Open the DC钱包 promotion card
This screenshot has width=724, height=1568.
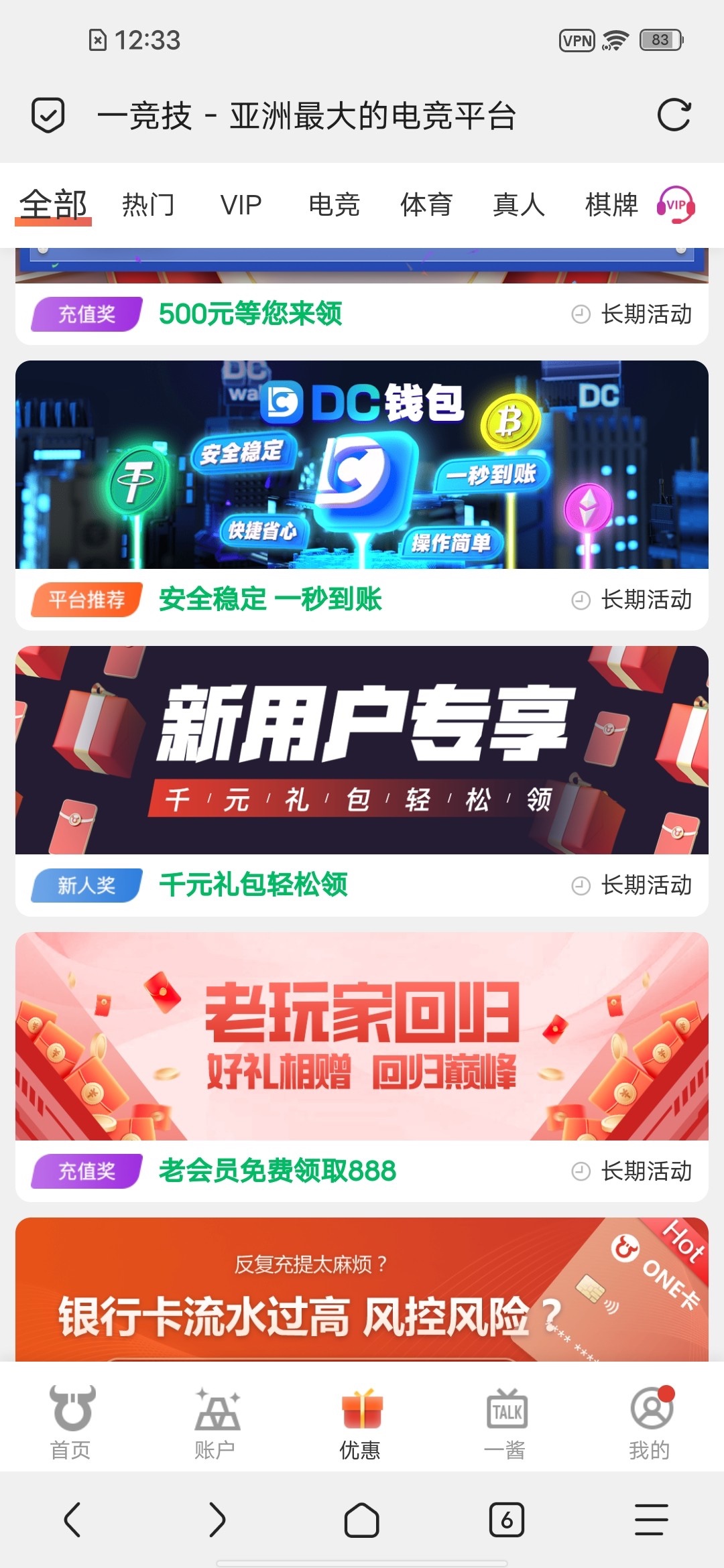tap(362, 466)
